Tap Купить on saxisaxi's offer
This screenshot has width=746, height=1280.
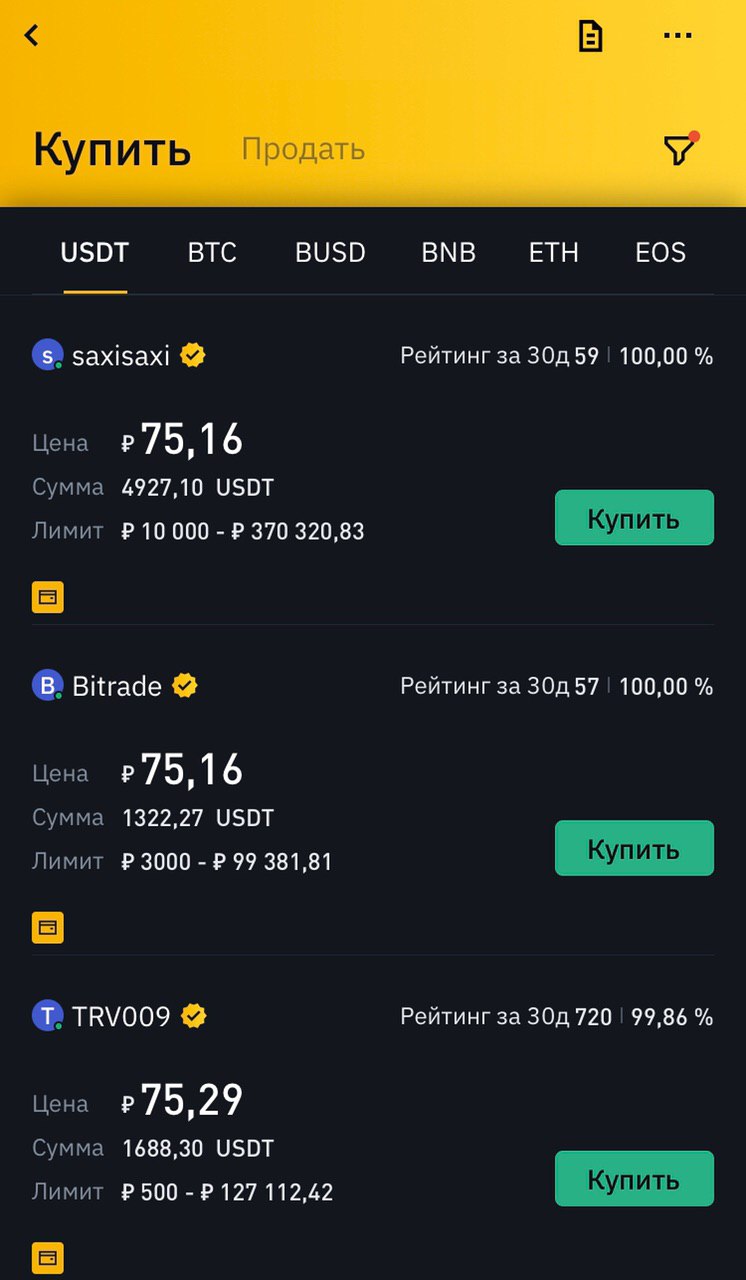[634, 518]
